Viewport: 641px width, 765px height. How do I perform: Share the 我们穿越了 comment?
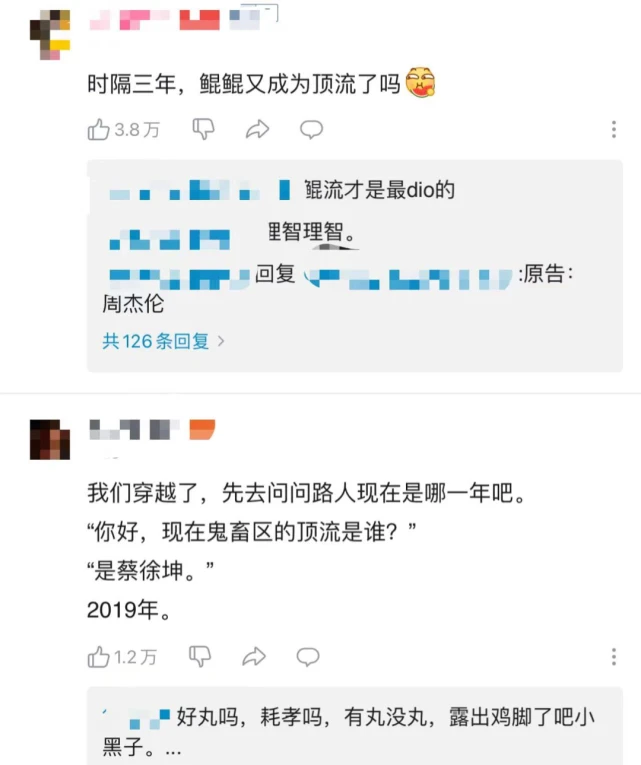tap(255, 657)
